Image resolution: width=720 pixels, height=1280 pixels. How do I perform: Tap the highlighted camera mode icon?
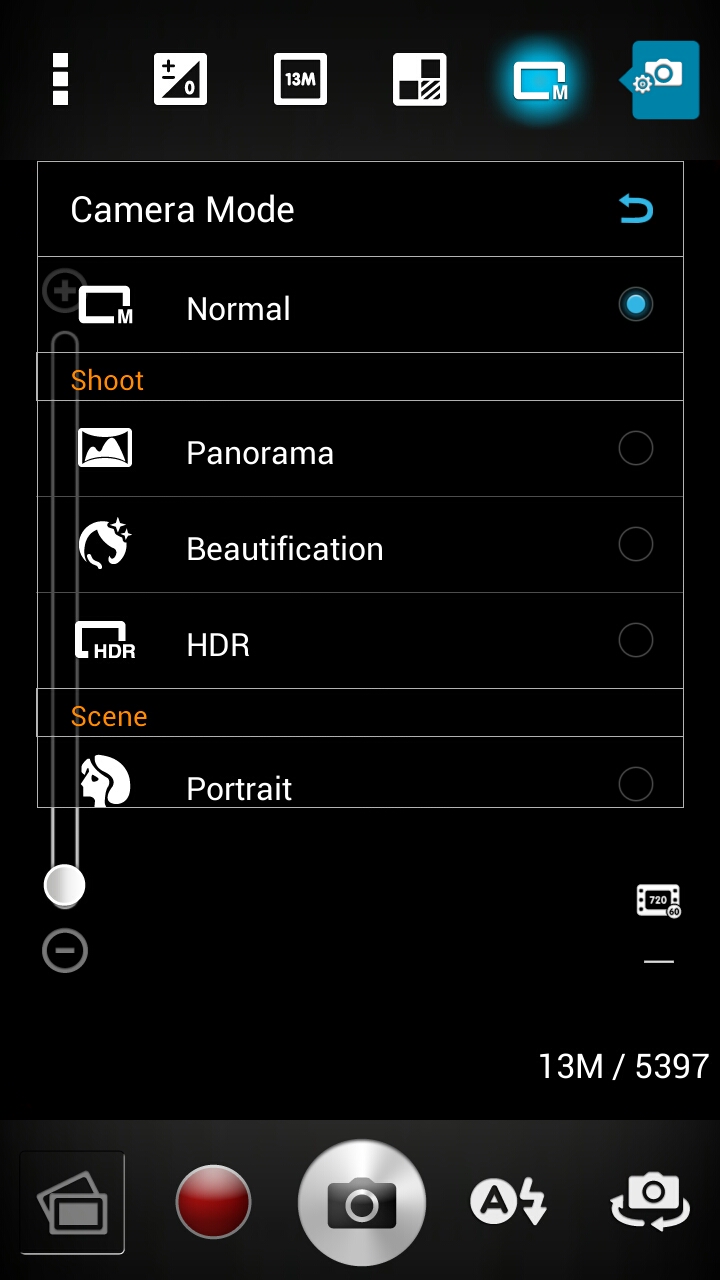click(x=540, y=80)
